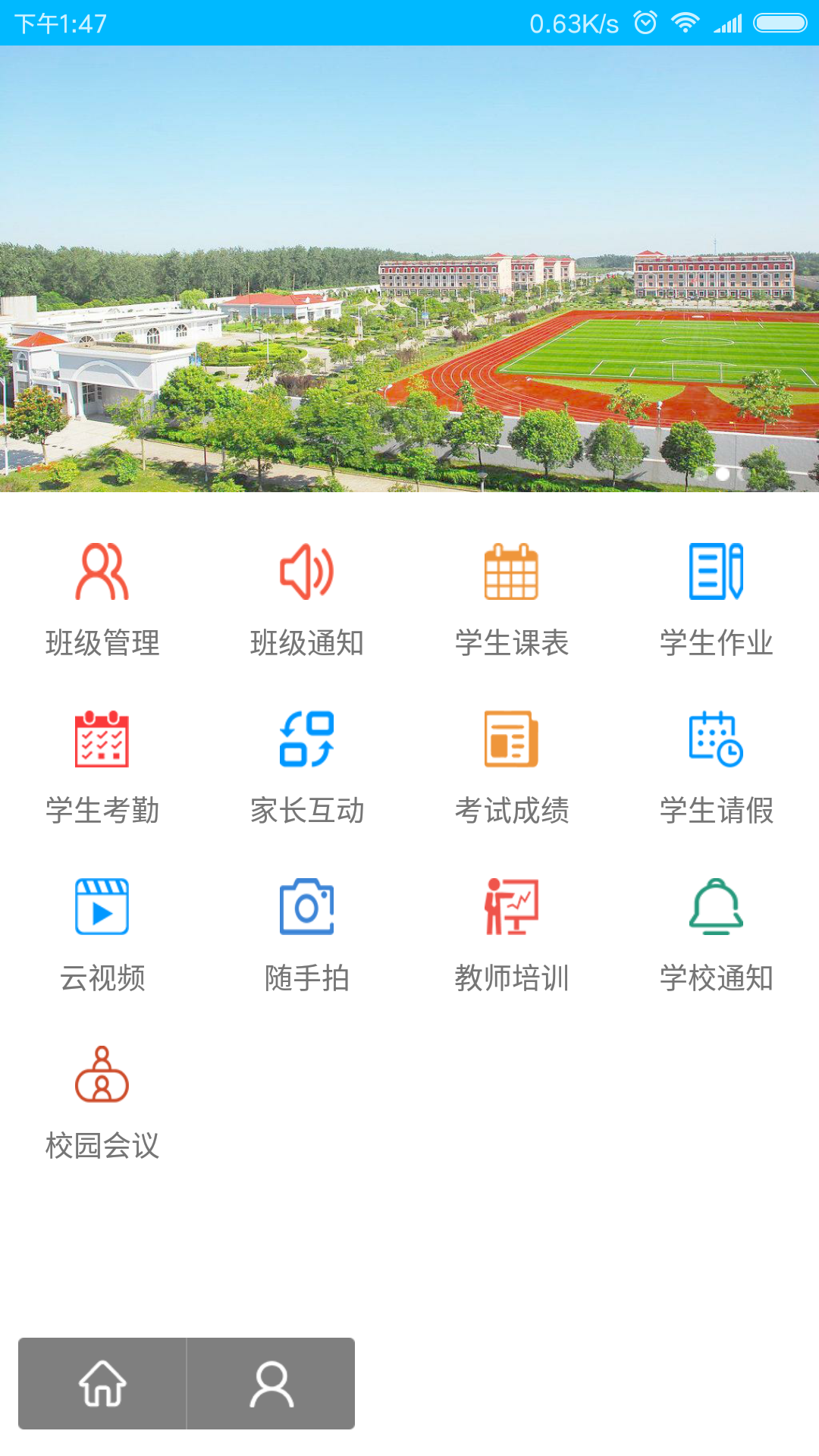Switch to the profile tab at bottom

[x=271, y=1382]
